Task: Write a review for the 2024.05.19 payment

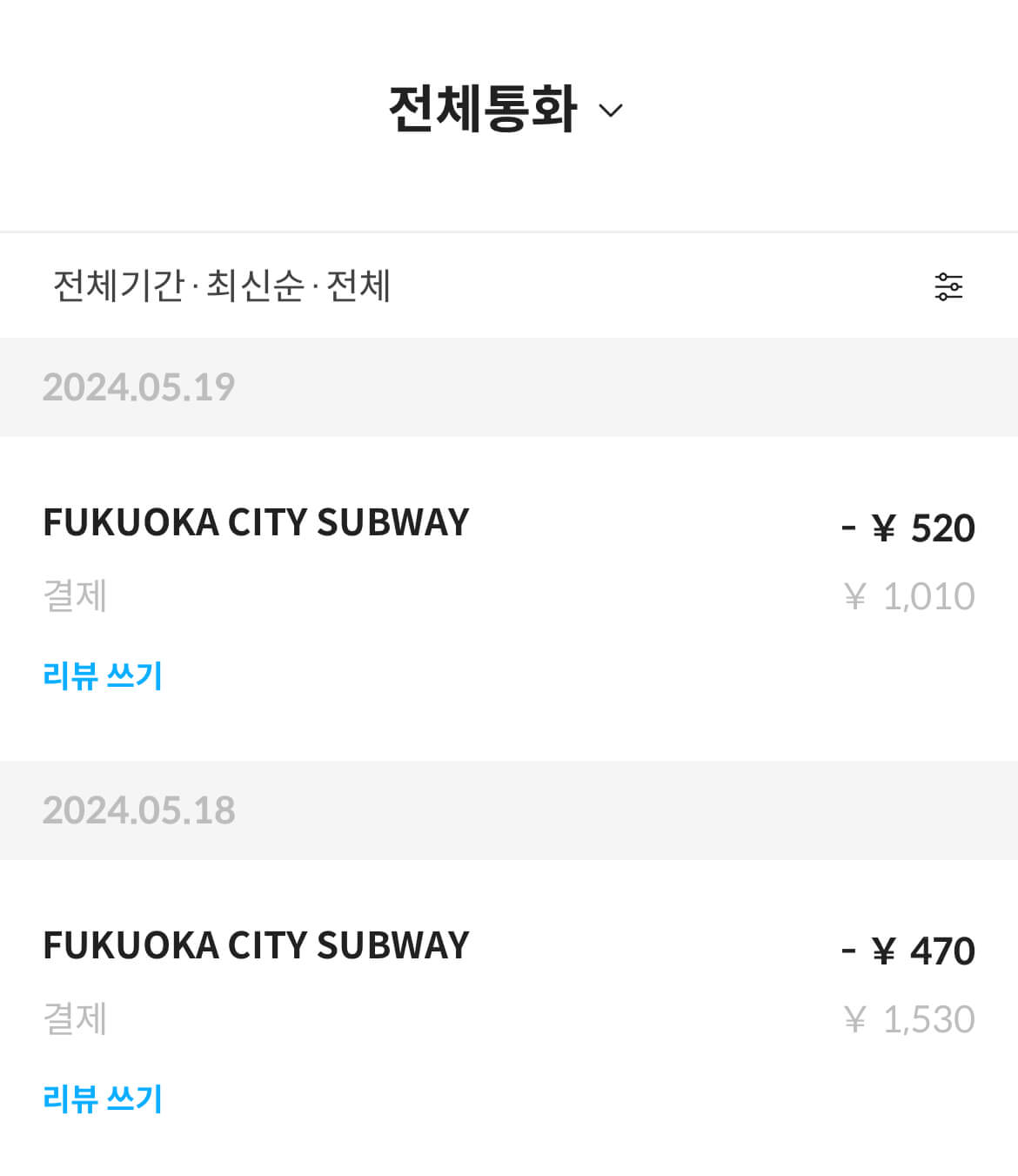Action: coord(103,675)
